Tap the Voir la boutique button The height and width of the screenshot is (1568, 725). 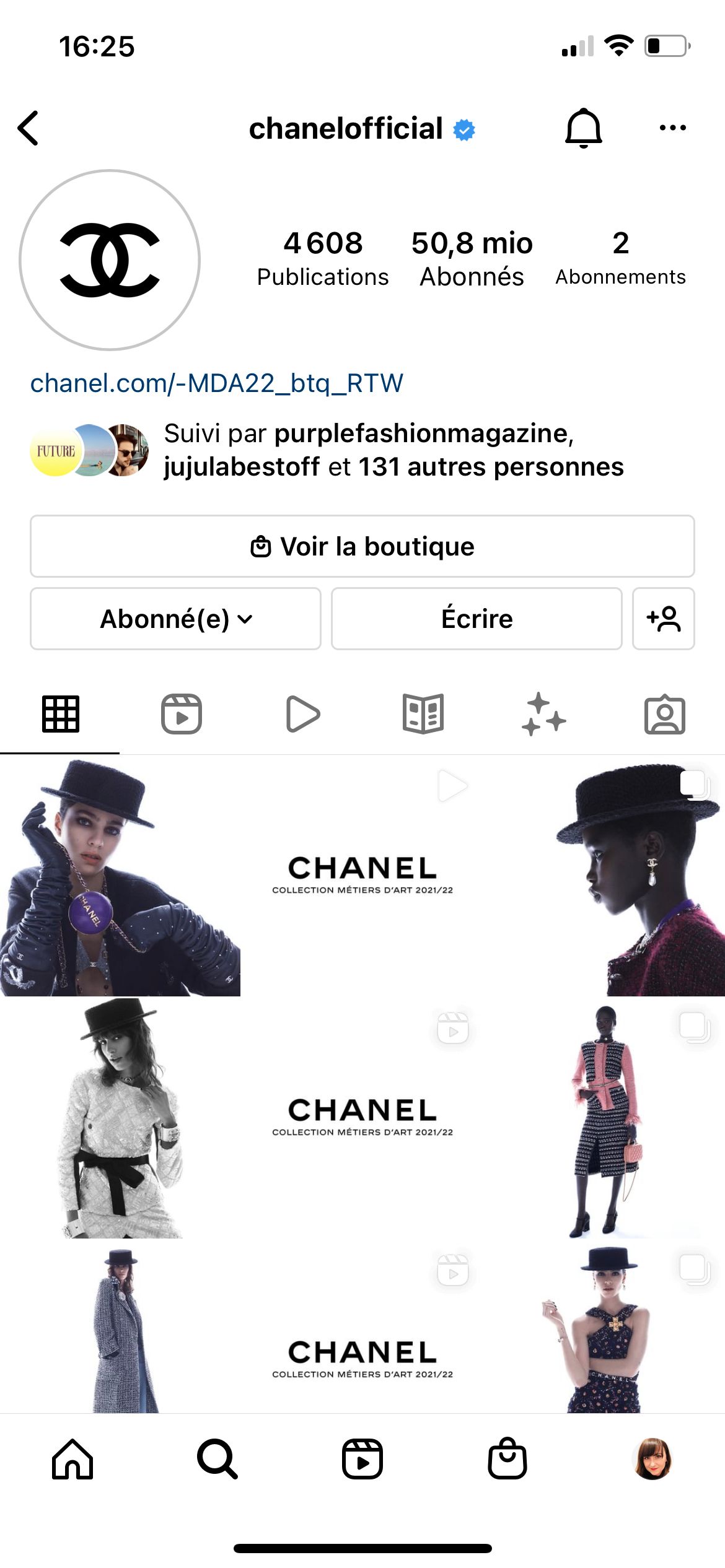click(x=362, y=546)
